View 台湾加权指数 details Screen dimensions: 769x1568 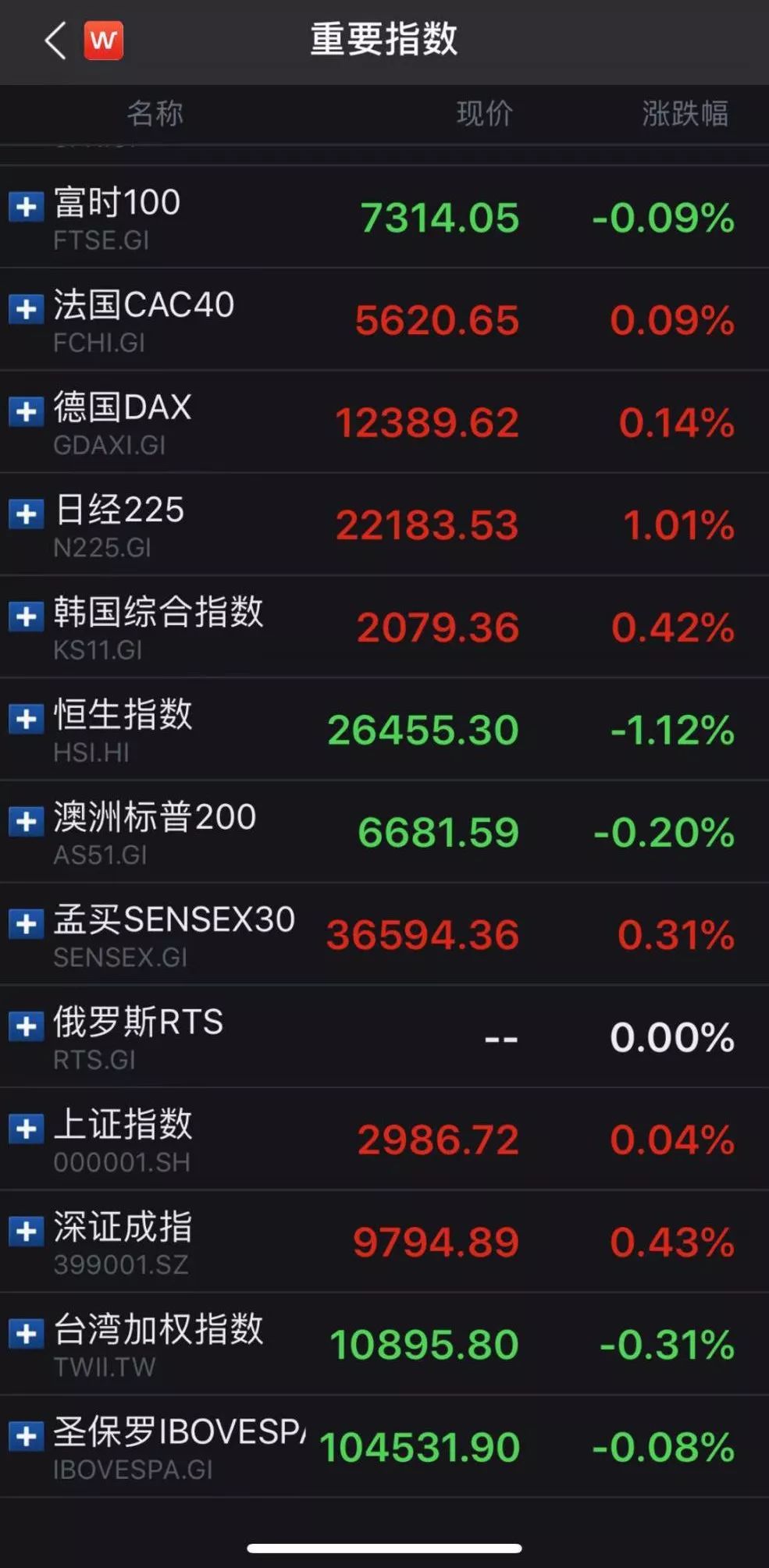384,1344
